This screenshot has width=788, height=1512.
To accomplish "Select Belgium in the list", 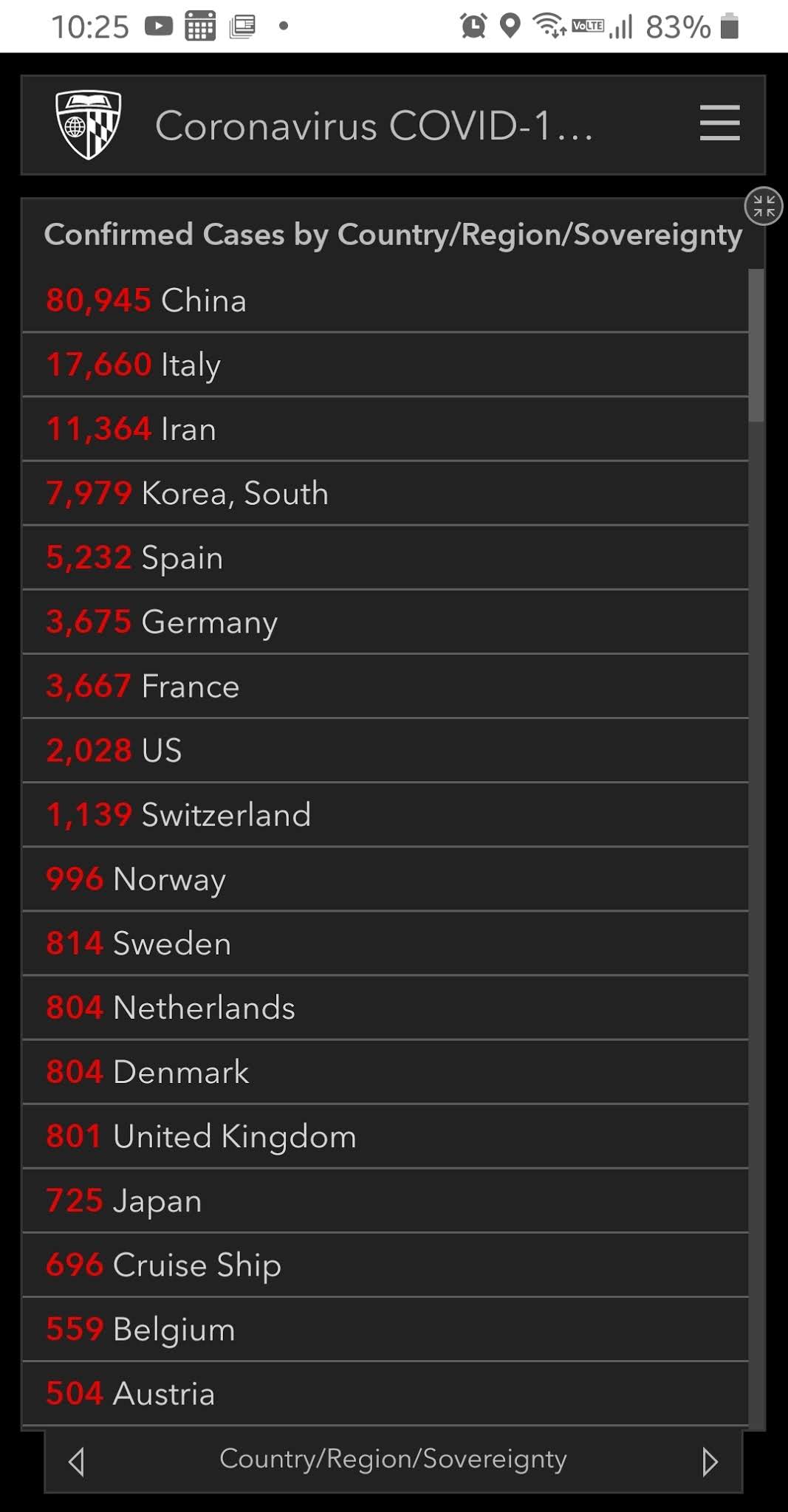I will (x=386, y=1329).
